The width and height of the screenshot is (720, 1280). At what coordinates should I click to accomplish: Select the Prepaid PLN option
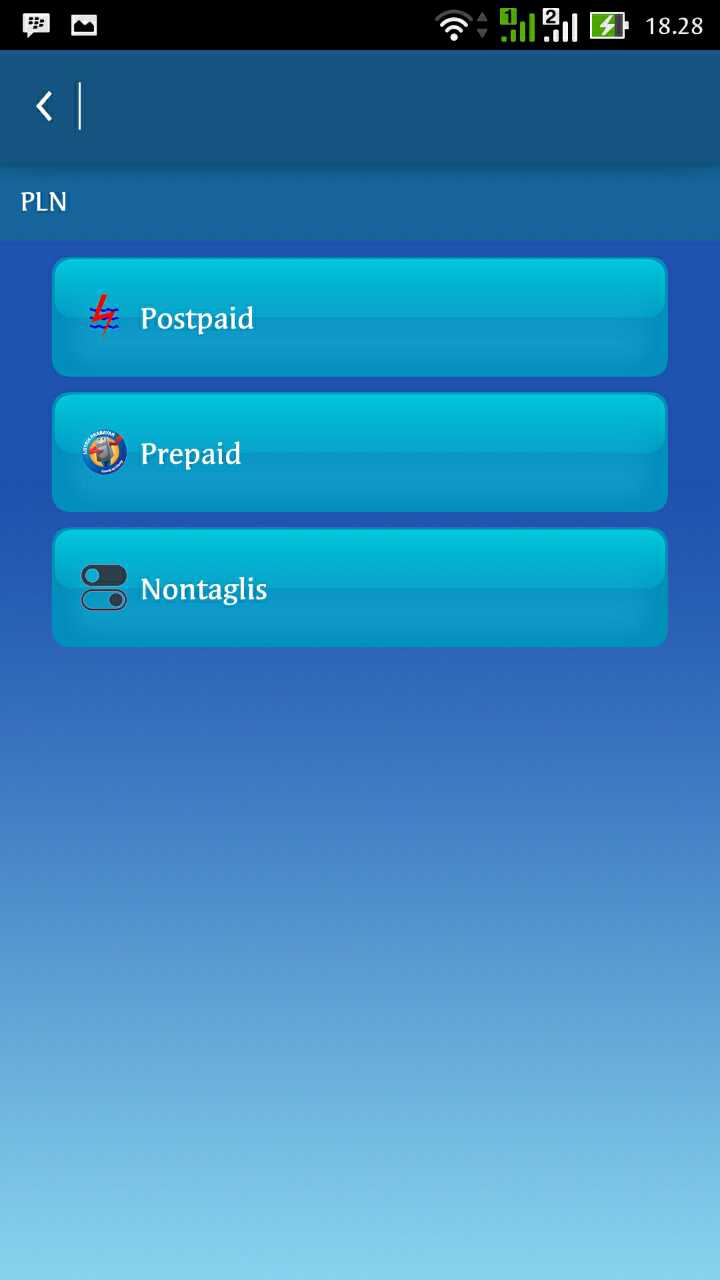coord(360,453)
